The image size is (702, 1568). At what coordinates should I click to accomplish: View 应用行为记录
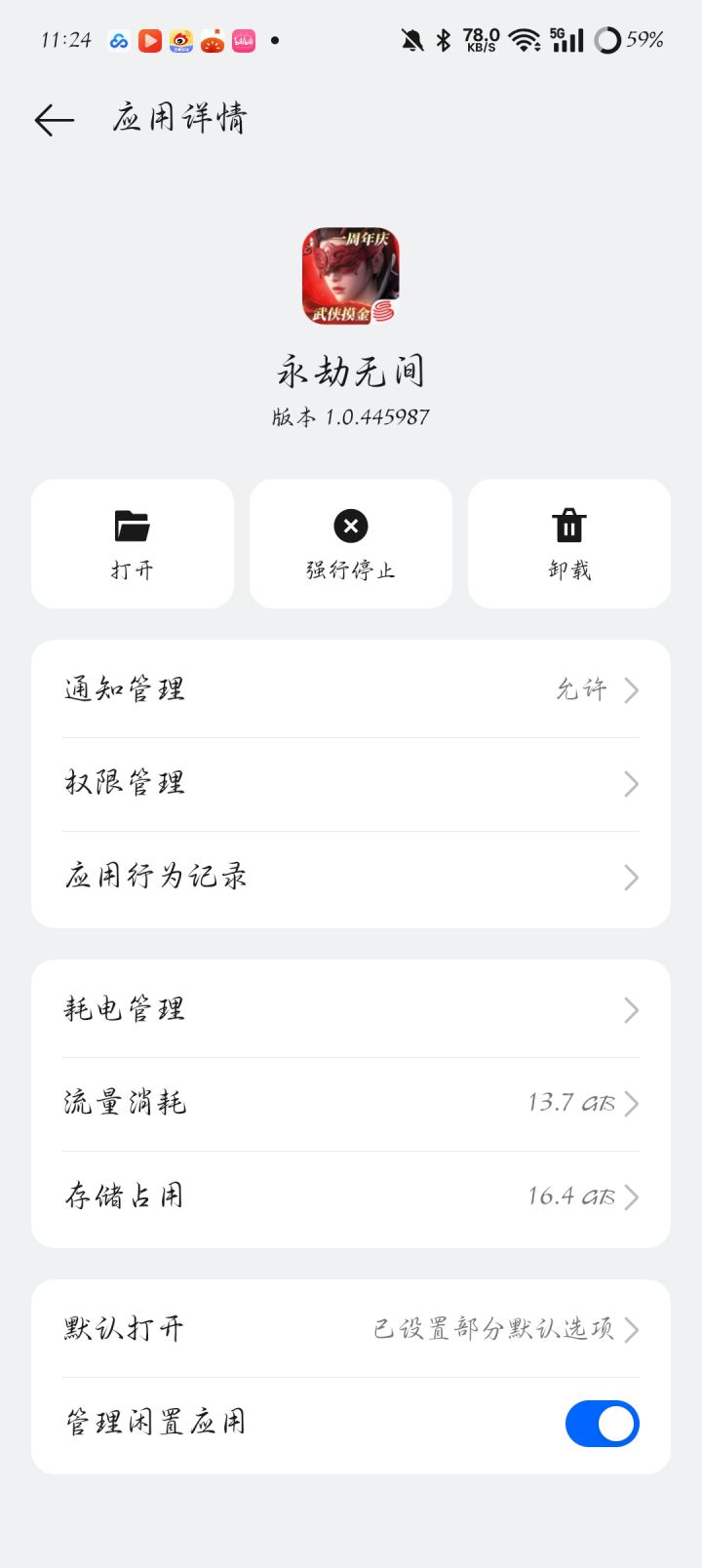(351, 877)
